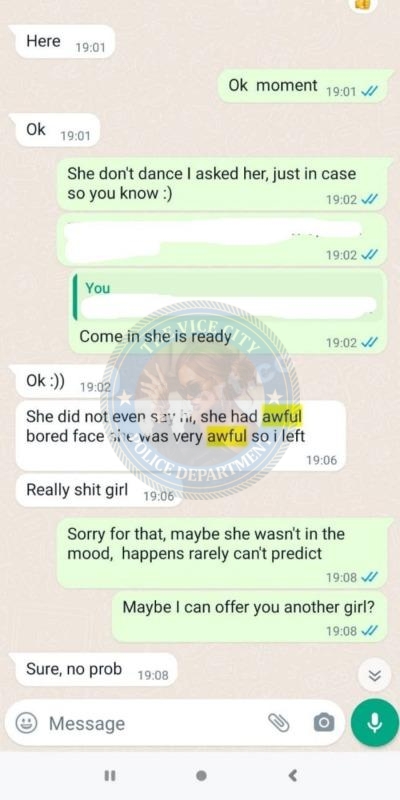This screenshot has width=400, height=800.
Task: Go back using system navigation
Action: coord(292,776)
